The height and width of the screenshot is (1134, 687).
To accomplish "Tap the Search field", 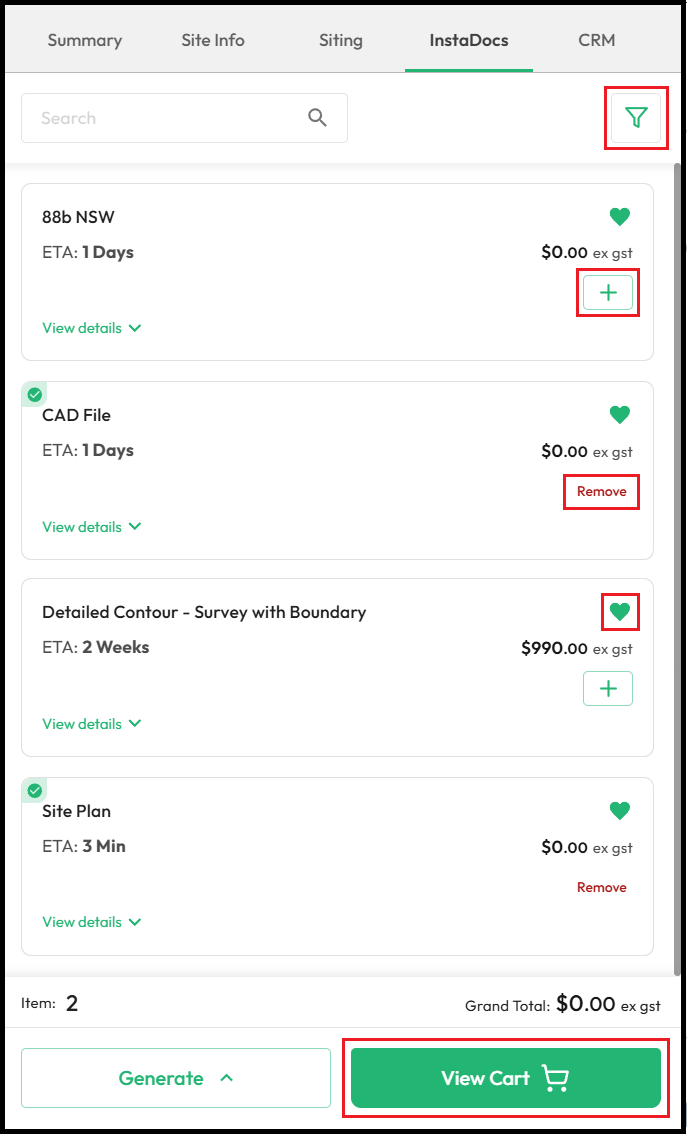I will pyautogui.click(x=184, y=118).
